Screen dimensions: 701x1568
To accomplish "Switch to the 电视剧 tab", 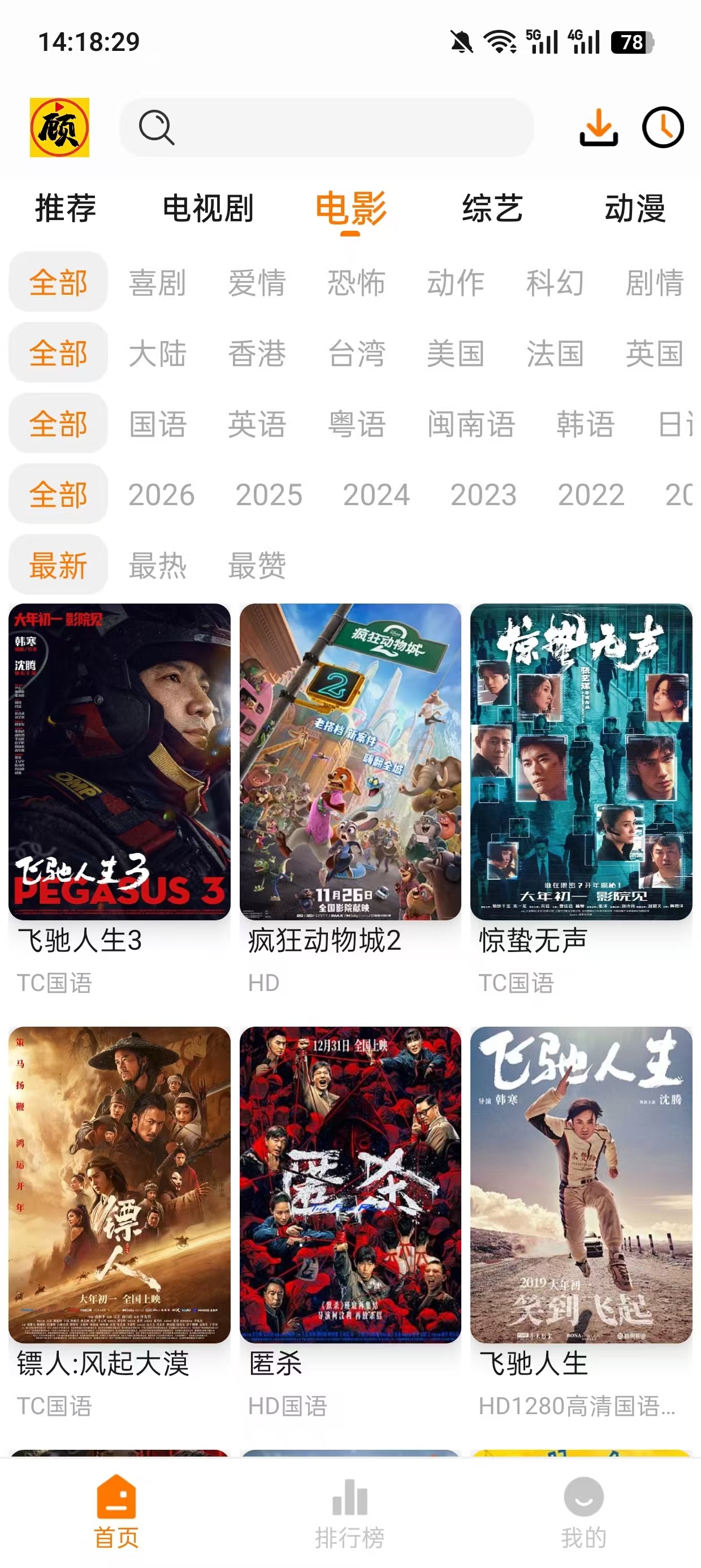I will (209, 210).
